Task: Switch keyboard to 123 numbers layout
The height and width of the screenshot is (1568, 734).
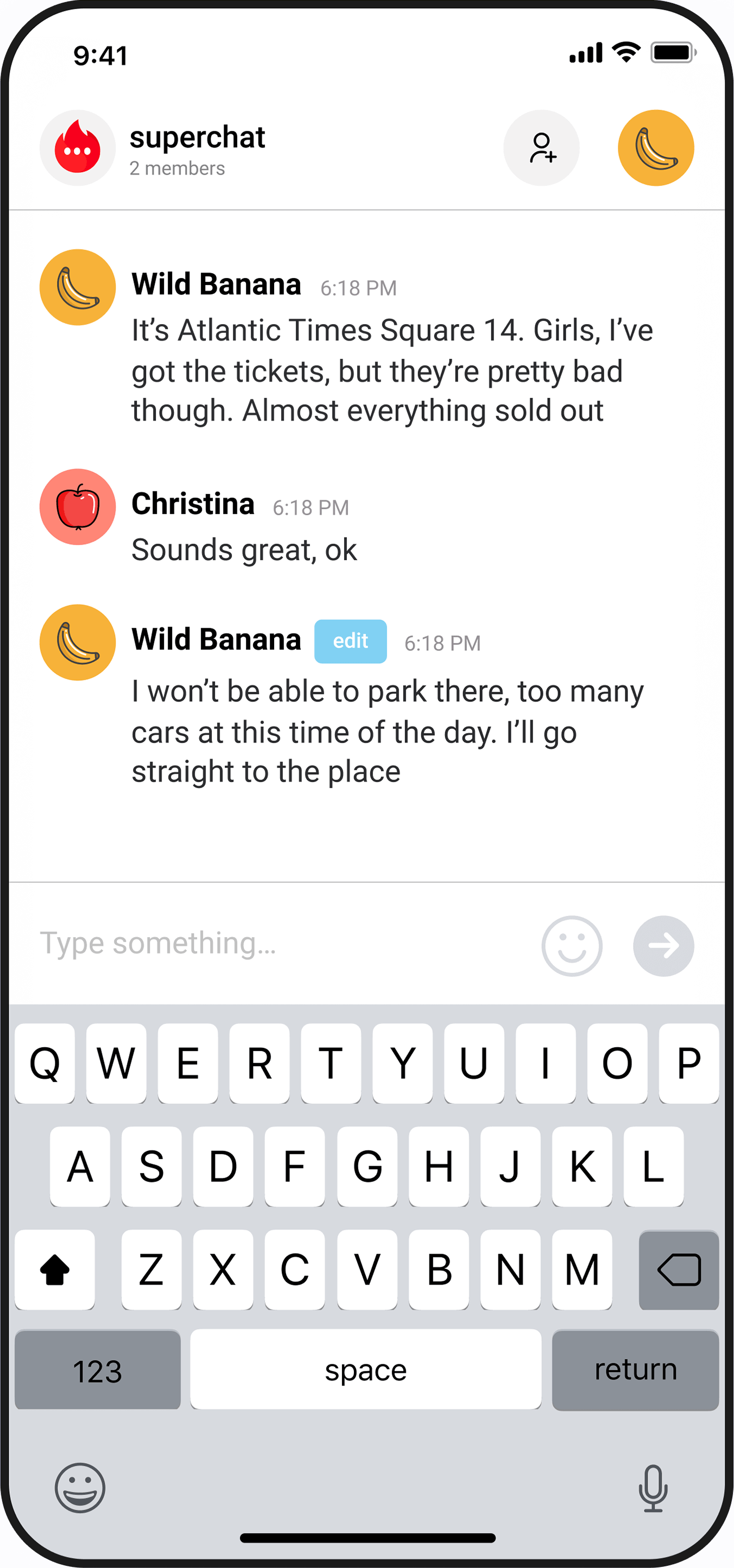Action: point(97,1370)
